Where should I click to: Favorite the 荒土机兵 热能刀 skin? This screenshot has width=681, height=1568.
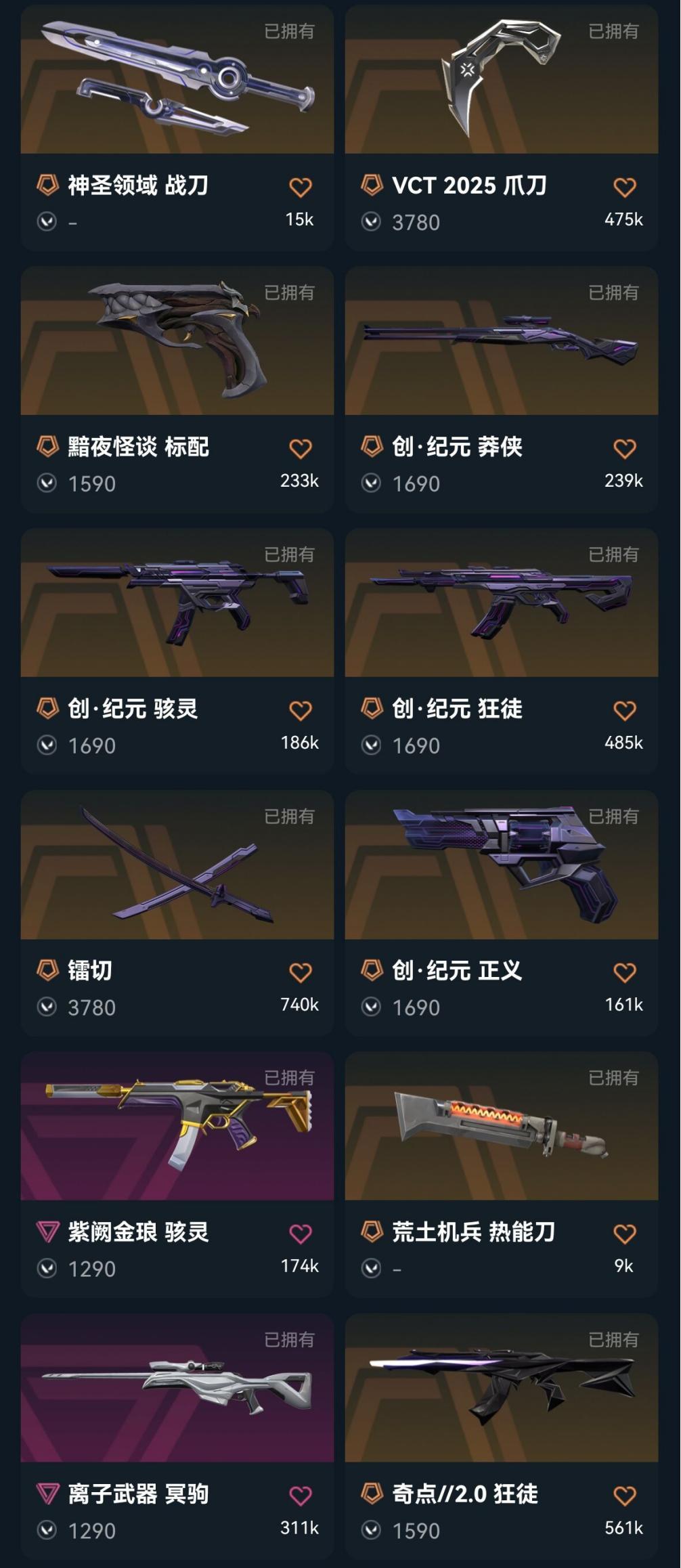pos(624,1234)
